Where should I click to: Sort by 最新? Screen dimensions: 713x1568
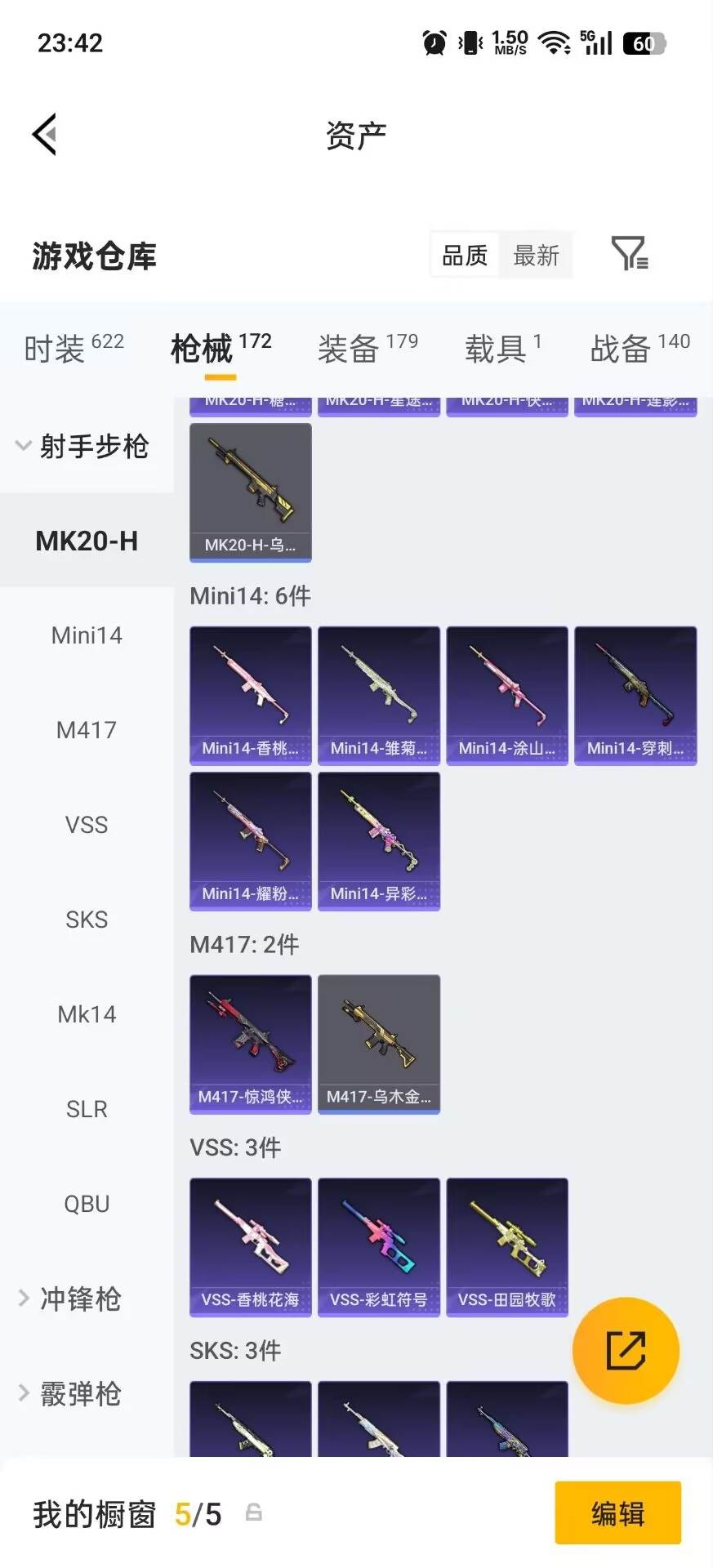[536, 256]
